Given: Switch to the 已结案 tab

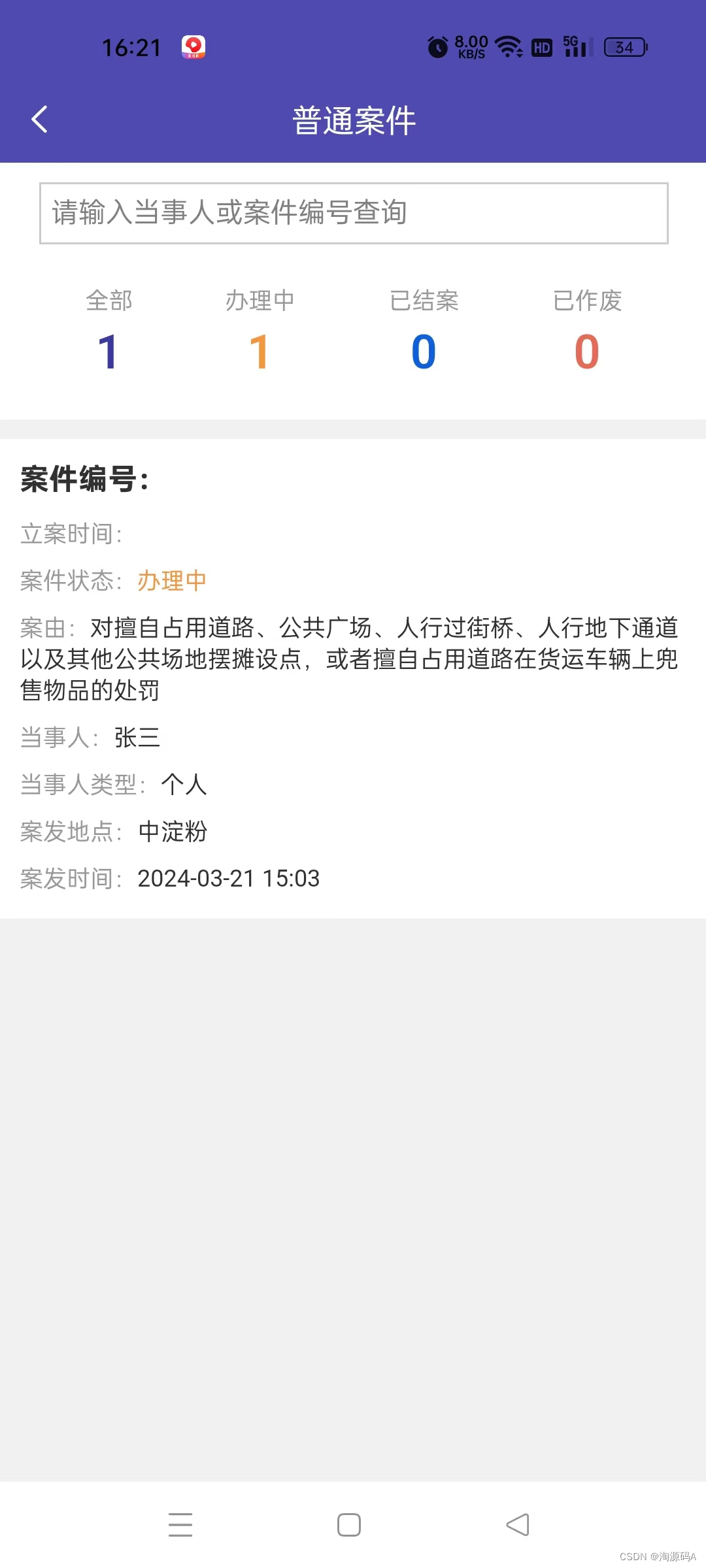Looking at the screenshot, I should click(424, 301).
